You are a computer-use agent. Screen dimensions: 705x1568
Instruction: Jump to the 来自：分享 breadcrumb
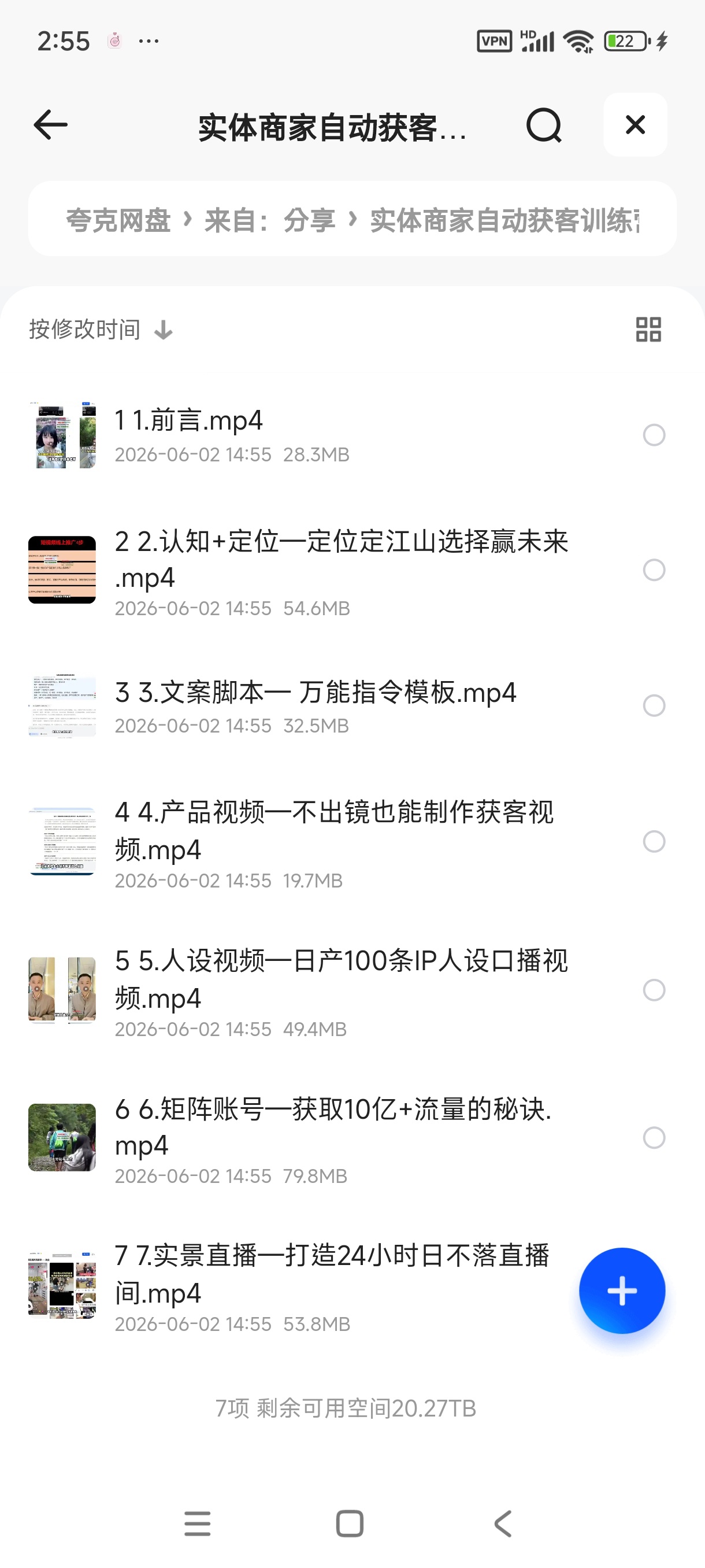click(269, 220)
